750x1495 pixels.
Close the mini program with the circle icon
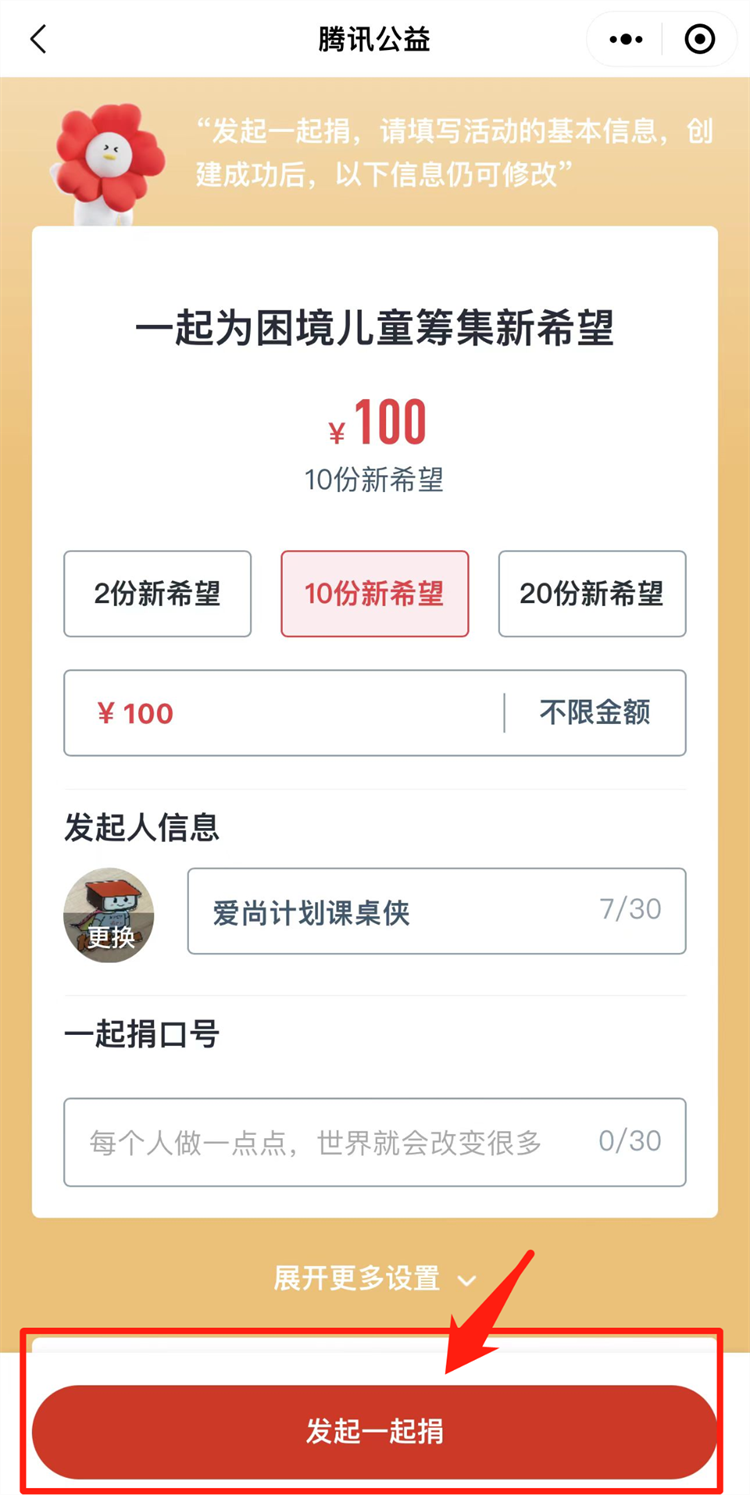pyautogui.click(x=700, y=40)
